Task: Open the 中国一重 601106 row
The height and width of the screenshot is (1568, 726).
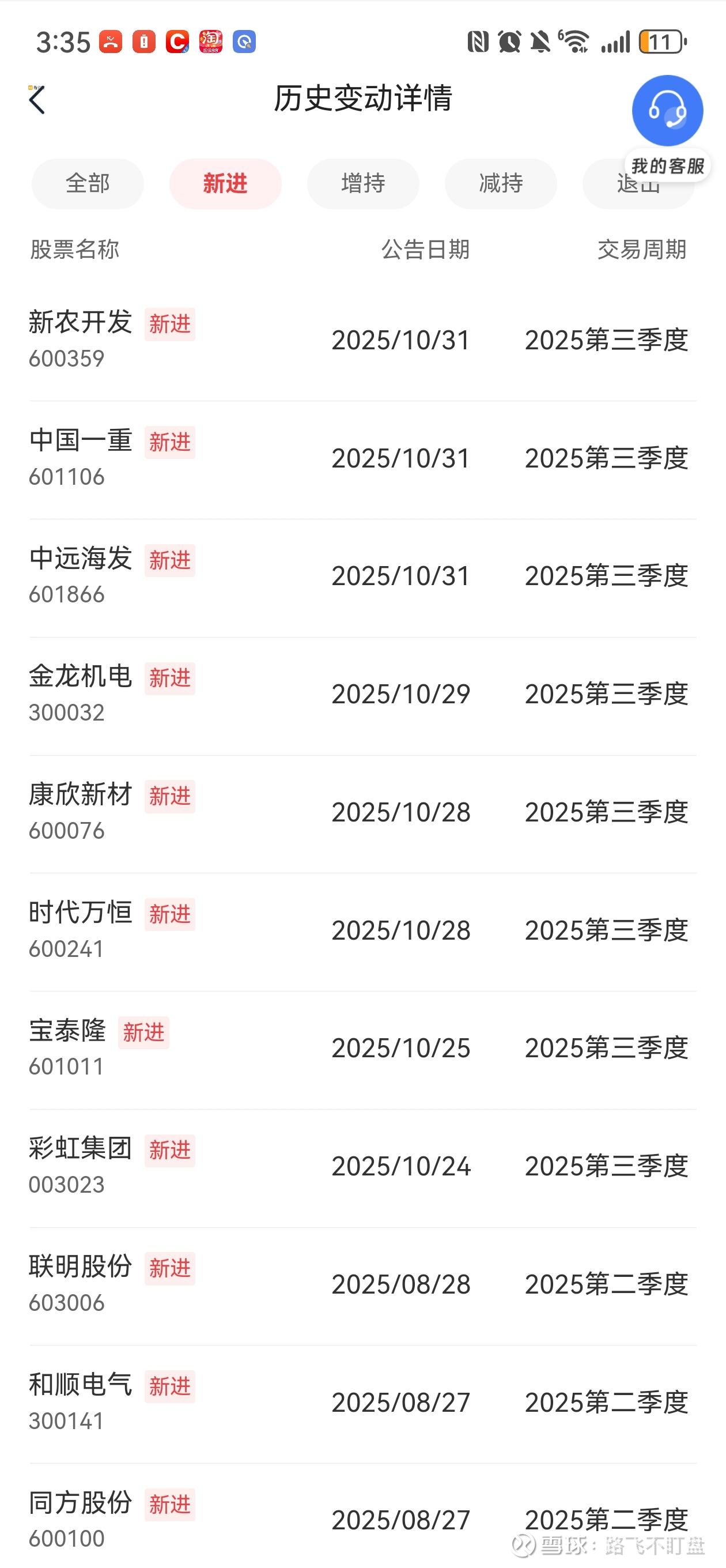Action: point(362,458)
